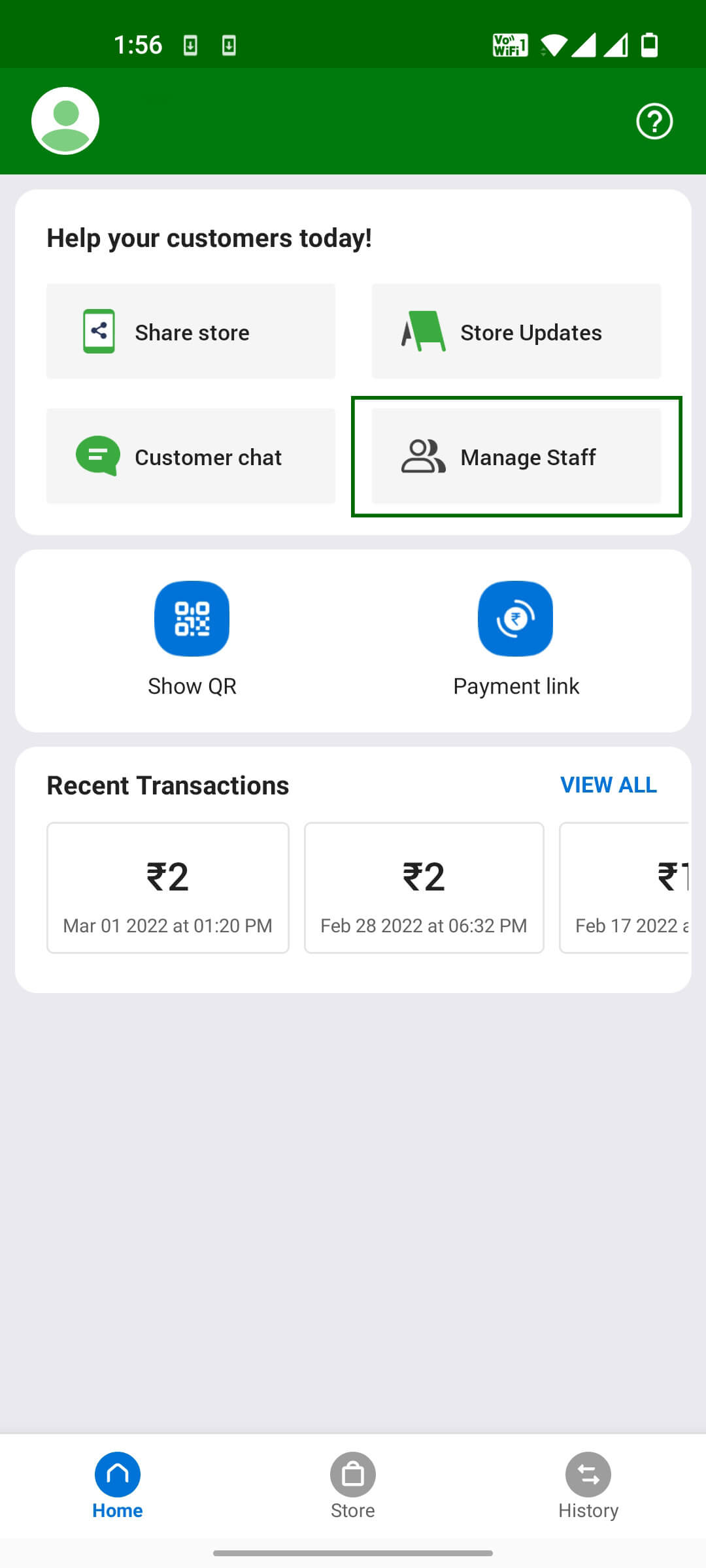Open the profile avatar
The width and height of the screenshot is (706, 1568).
pyautogui.click(x=65, y=121)
